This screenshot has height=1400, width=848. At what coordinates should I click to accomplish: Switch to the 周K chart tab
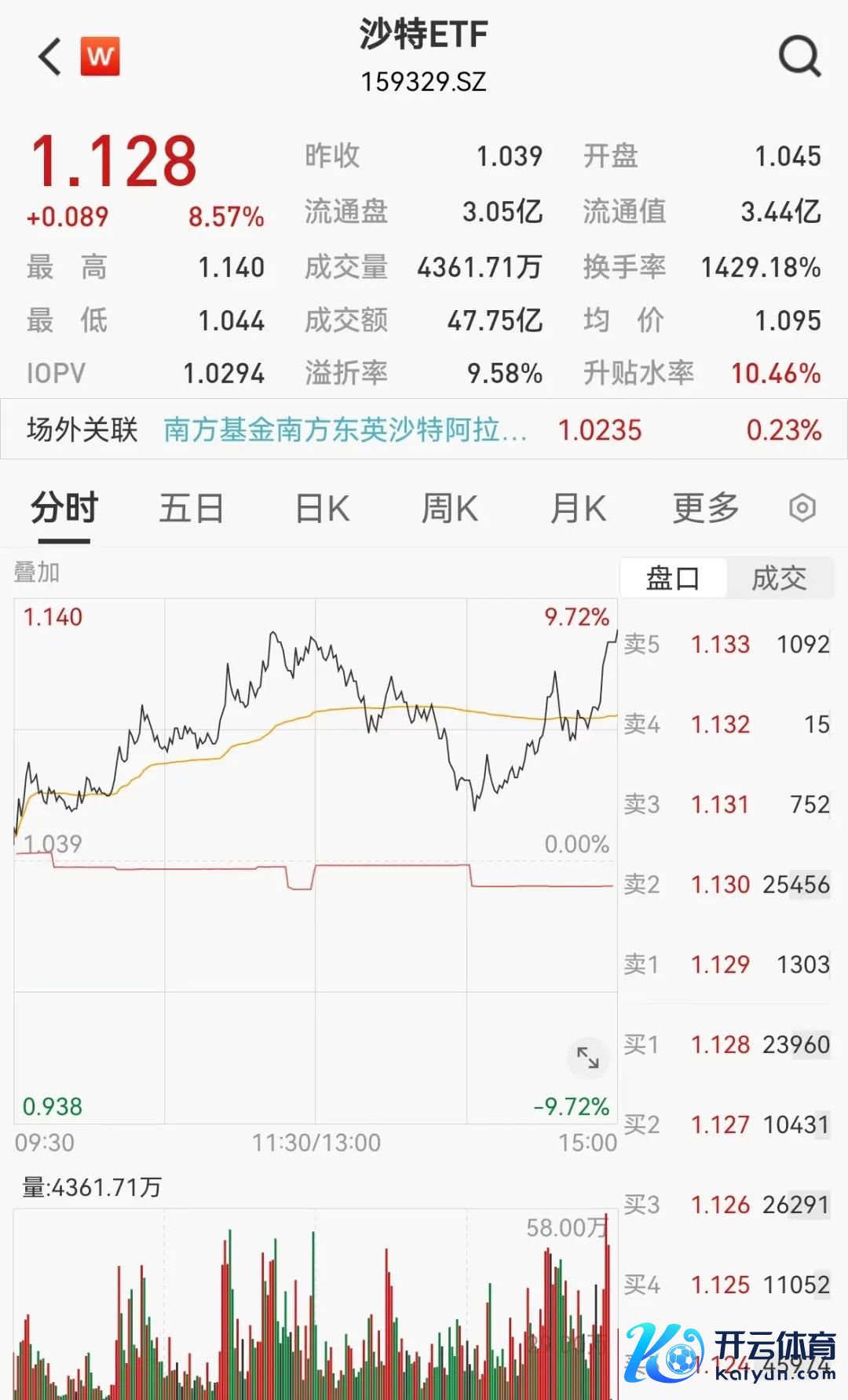[449, 508]
